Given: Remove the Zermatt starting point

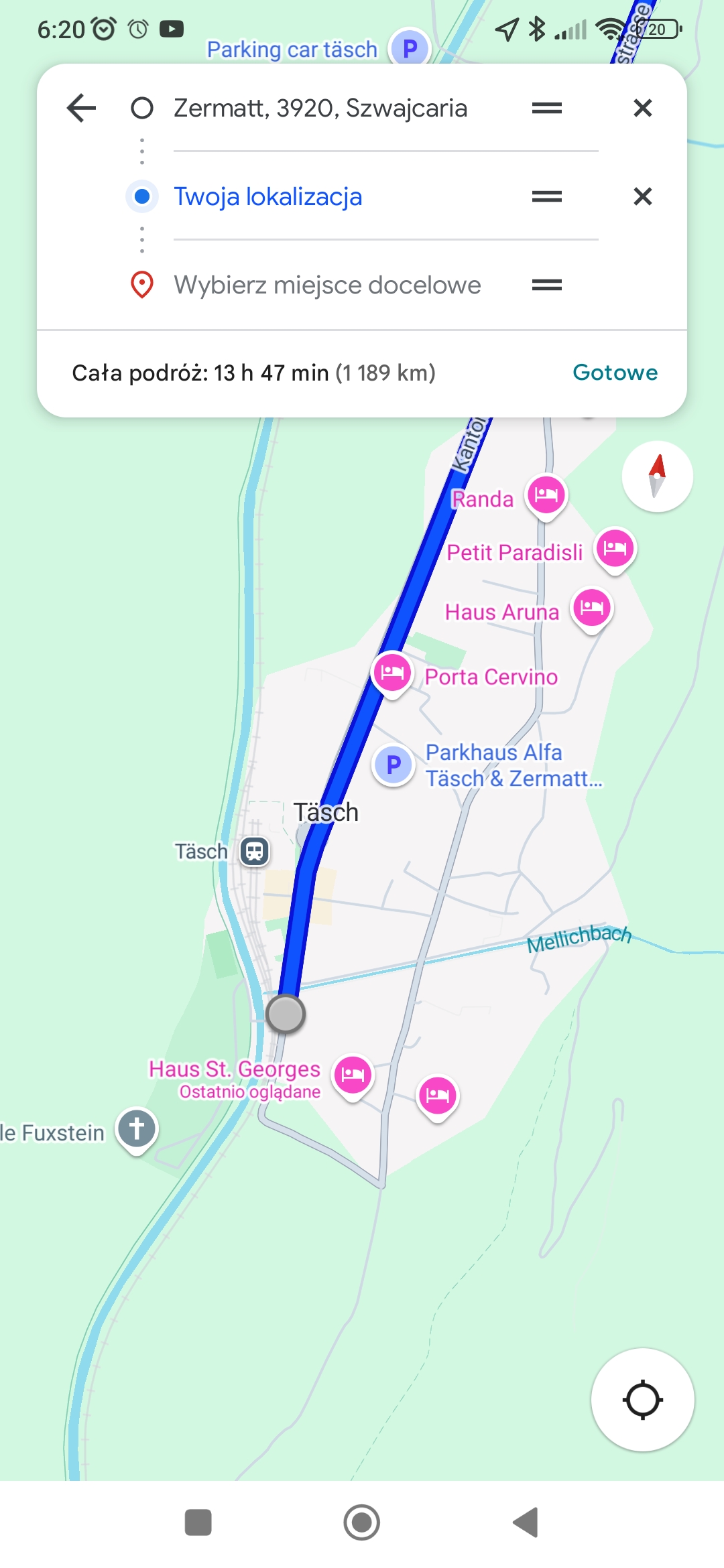Looking at the screenshot, I should point(642,108).
